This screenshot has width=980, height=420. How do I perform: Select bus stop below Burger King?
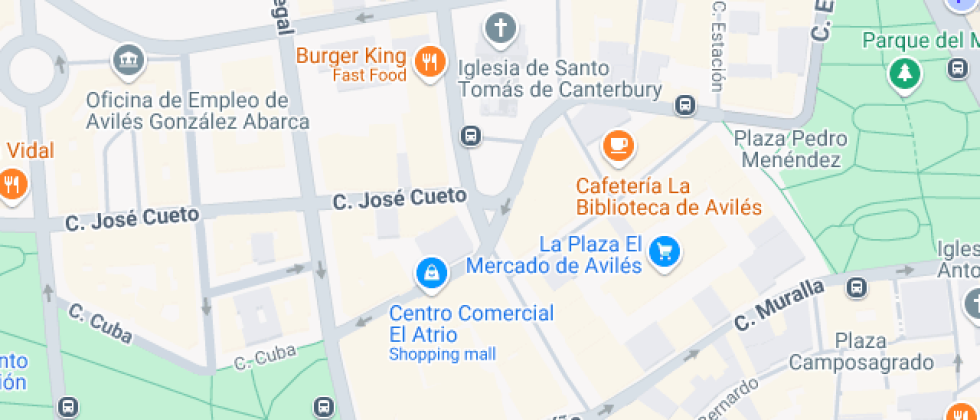[x=469, y=136]
